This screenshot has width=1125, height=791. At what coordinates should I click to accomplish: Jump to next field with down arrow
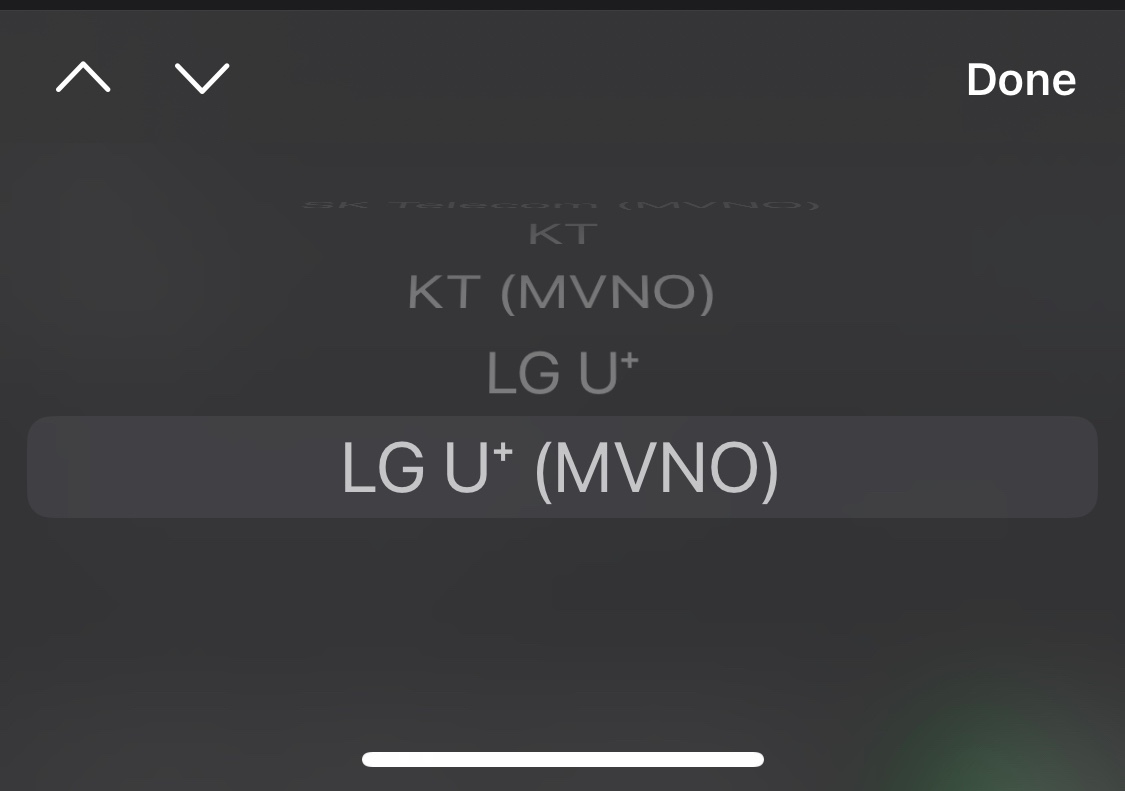click(x=202, y=78)
